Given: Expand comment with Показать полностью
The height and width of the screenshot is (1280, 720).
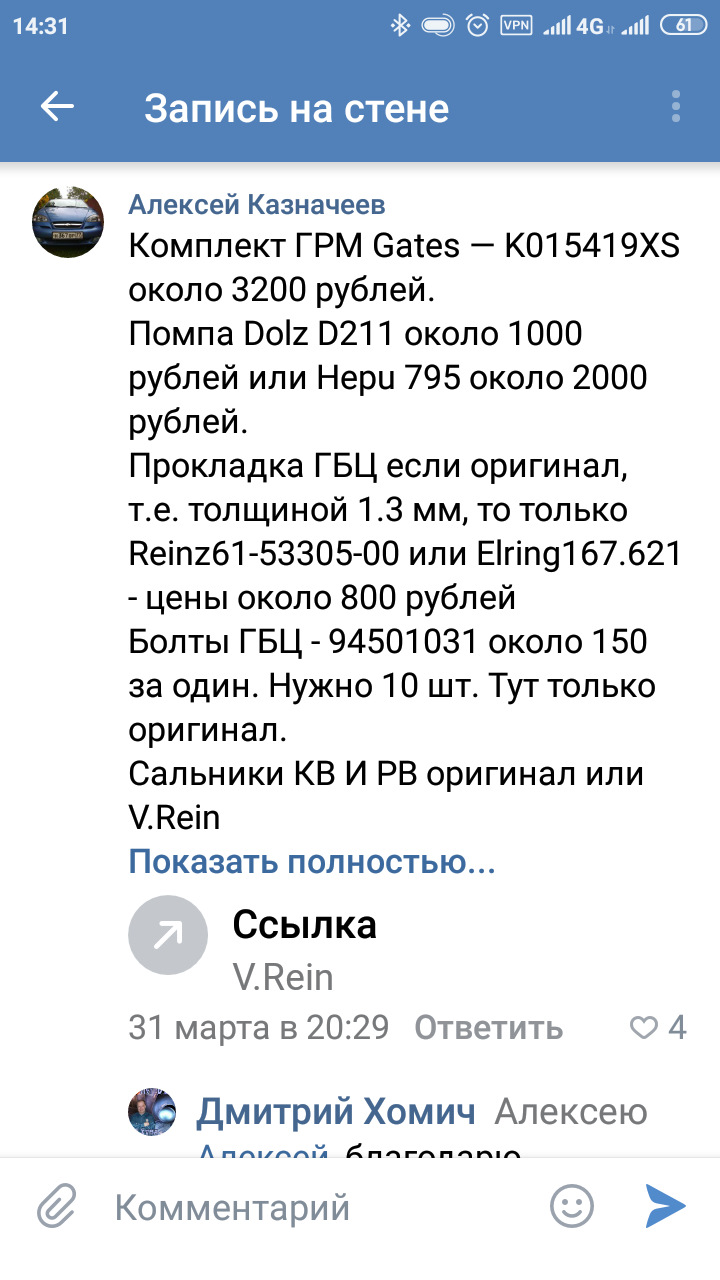Looking at the screenshot, I should click(312, 861).
